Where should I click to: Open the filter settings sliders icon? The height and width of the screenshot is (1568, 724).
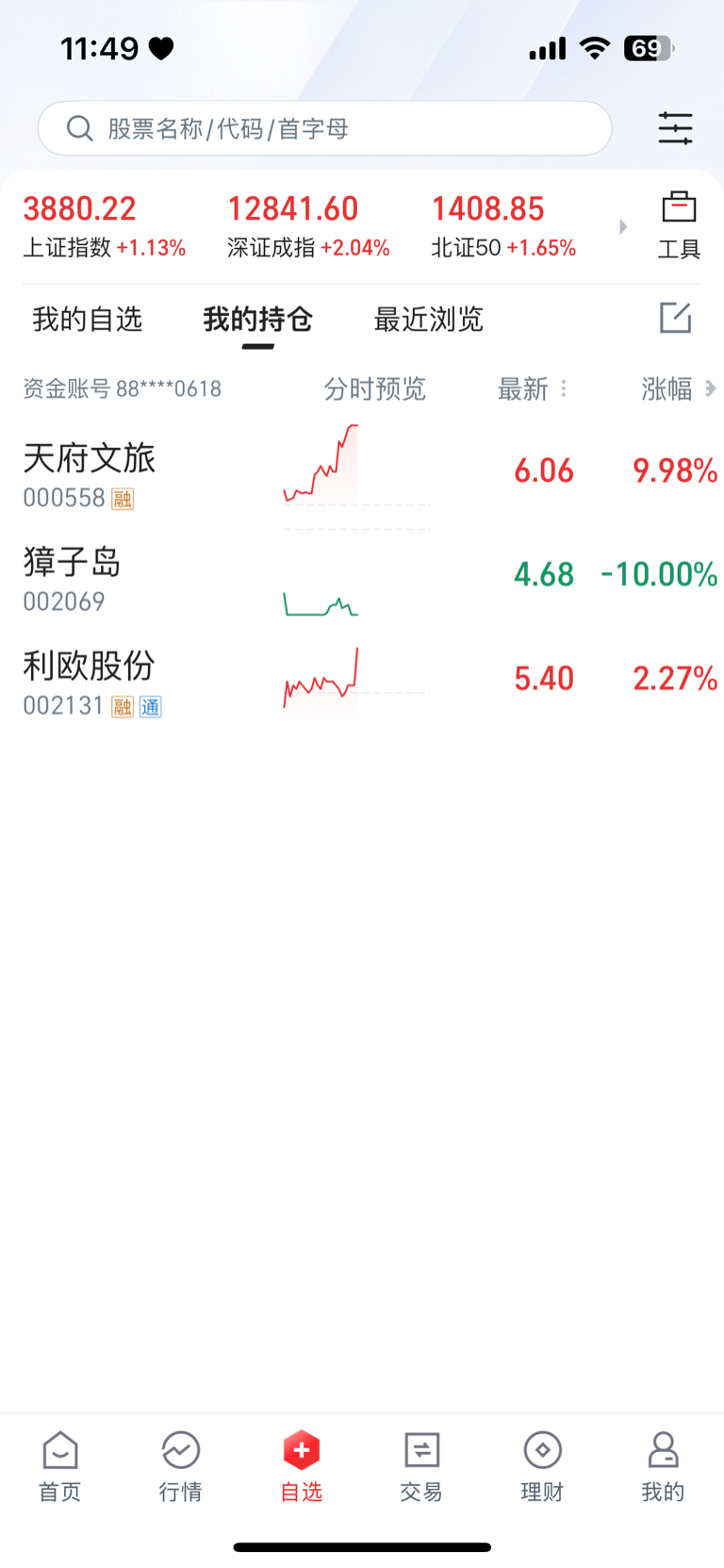[x=675, y=128]
